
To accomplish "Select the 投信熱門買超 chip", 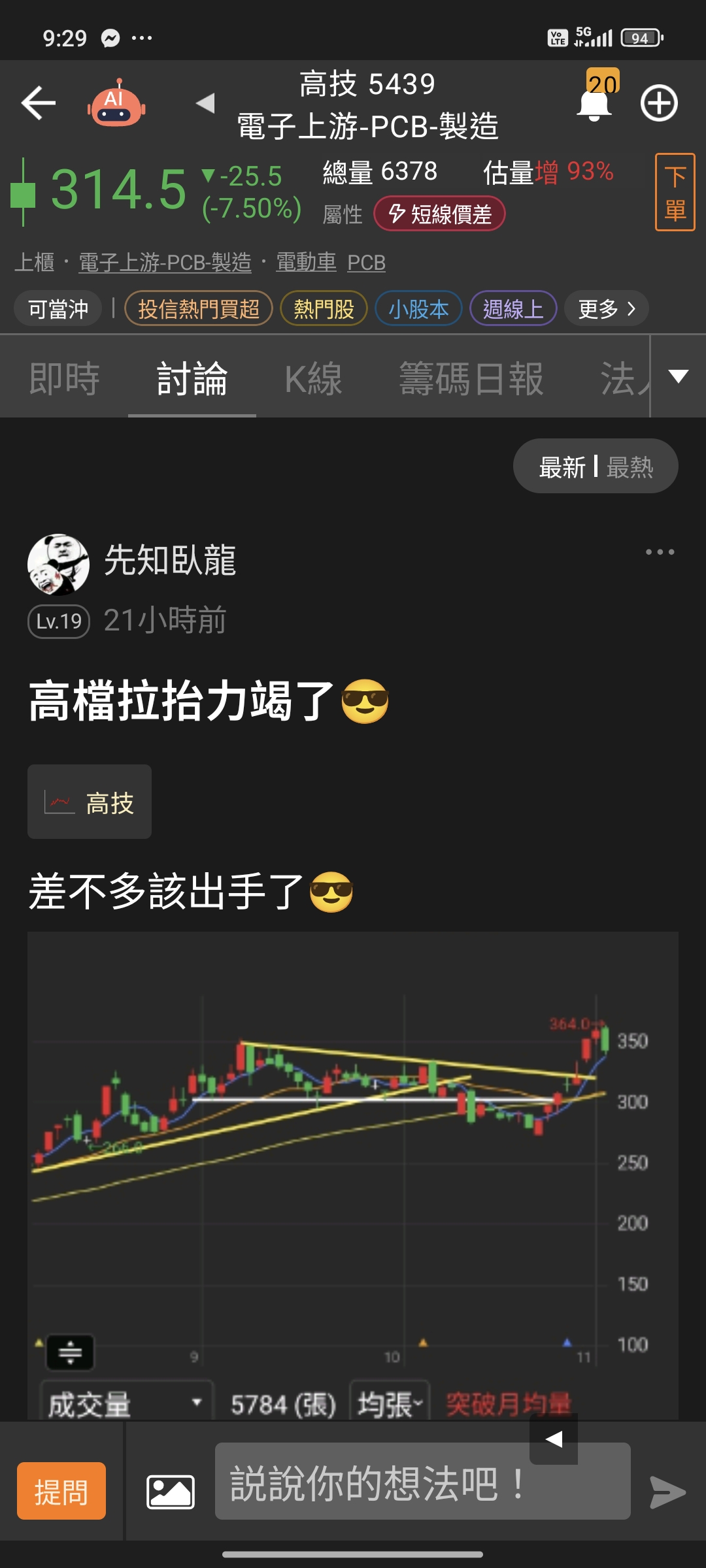I will pos(199,308).
